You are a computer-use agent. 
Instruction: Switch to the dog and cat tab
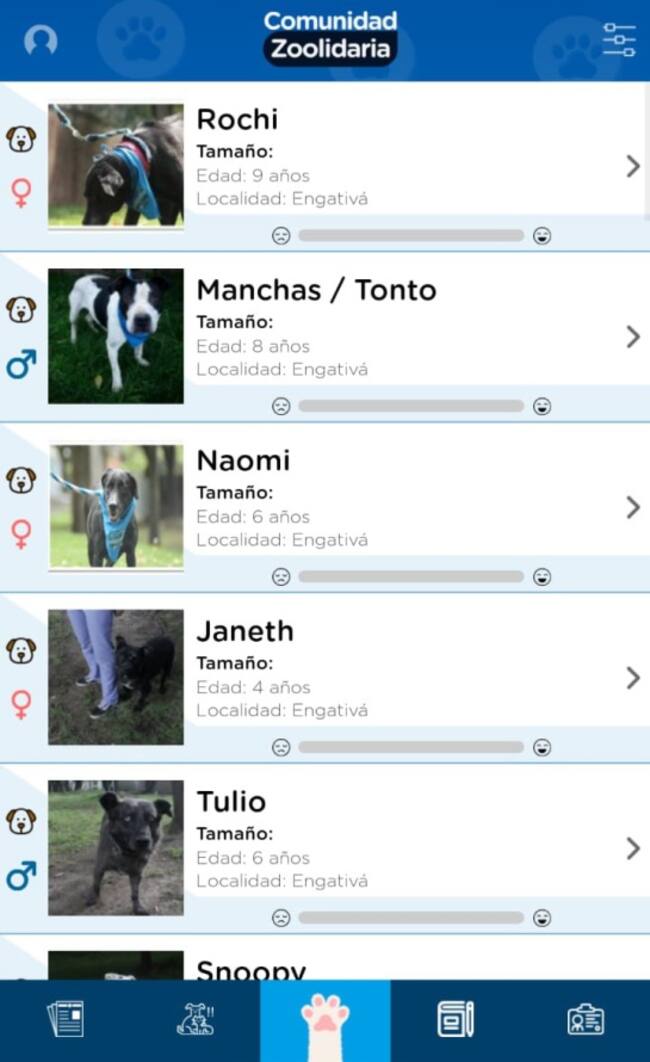point(195,1019)
